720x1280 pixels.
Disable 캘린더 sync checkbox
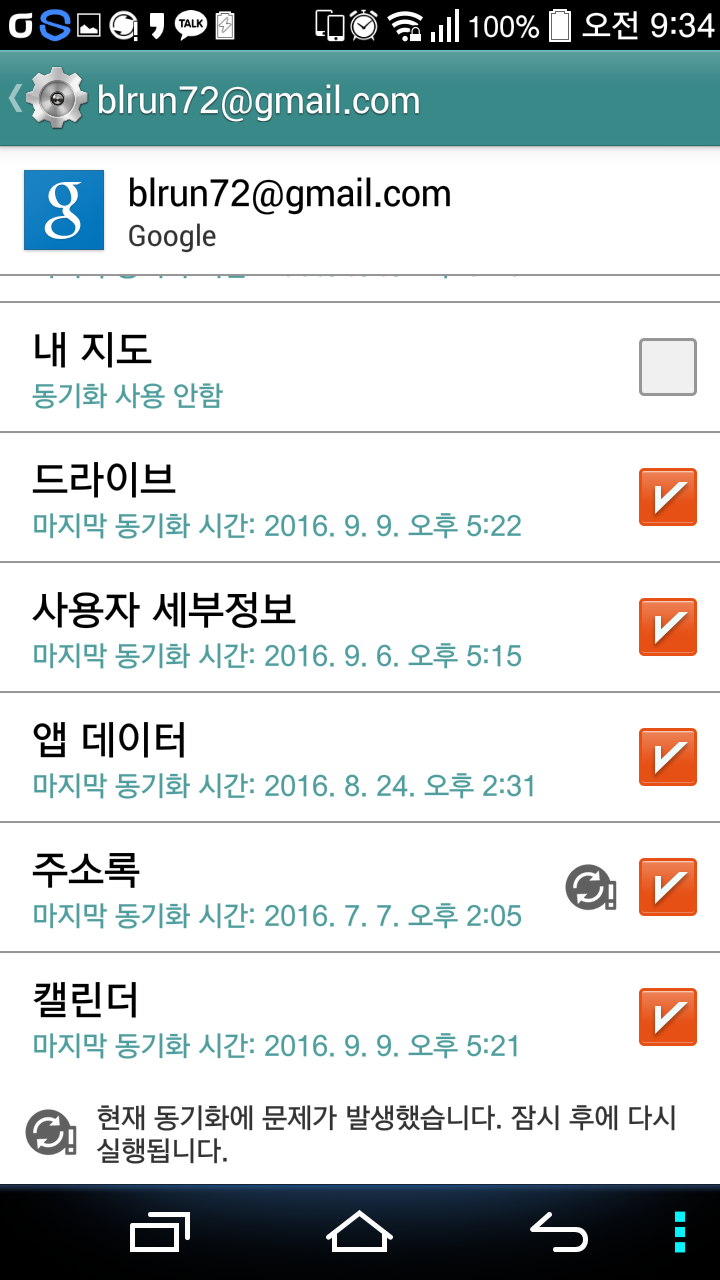coord(668,1017)
